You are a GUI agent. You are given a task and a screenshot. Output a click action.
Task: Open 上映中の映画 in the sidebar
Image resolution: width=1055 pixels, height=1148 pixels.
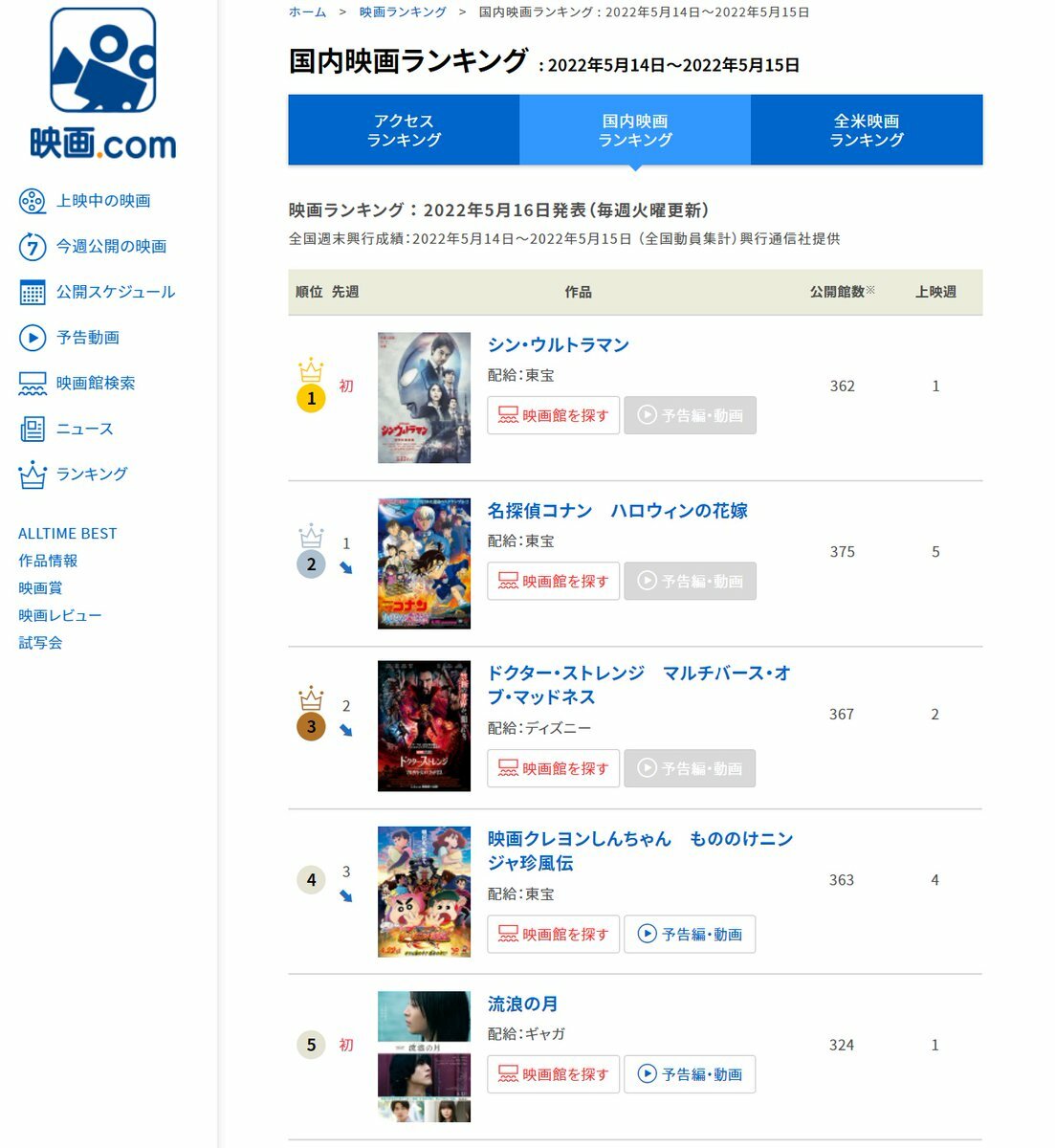(x=102, y=201)
